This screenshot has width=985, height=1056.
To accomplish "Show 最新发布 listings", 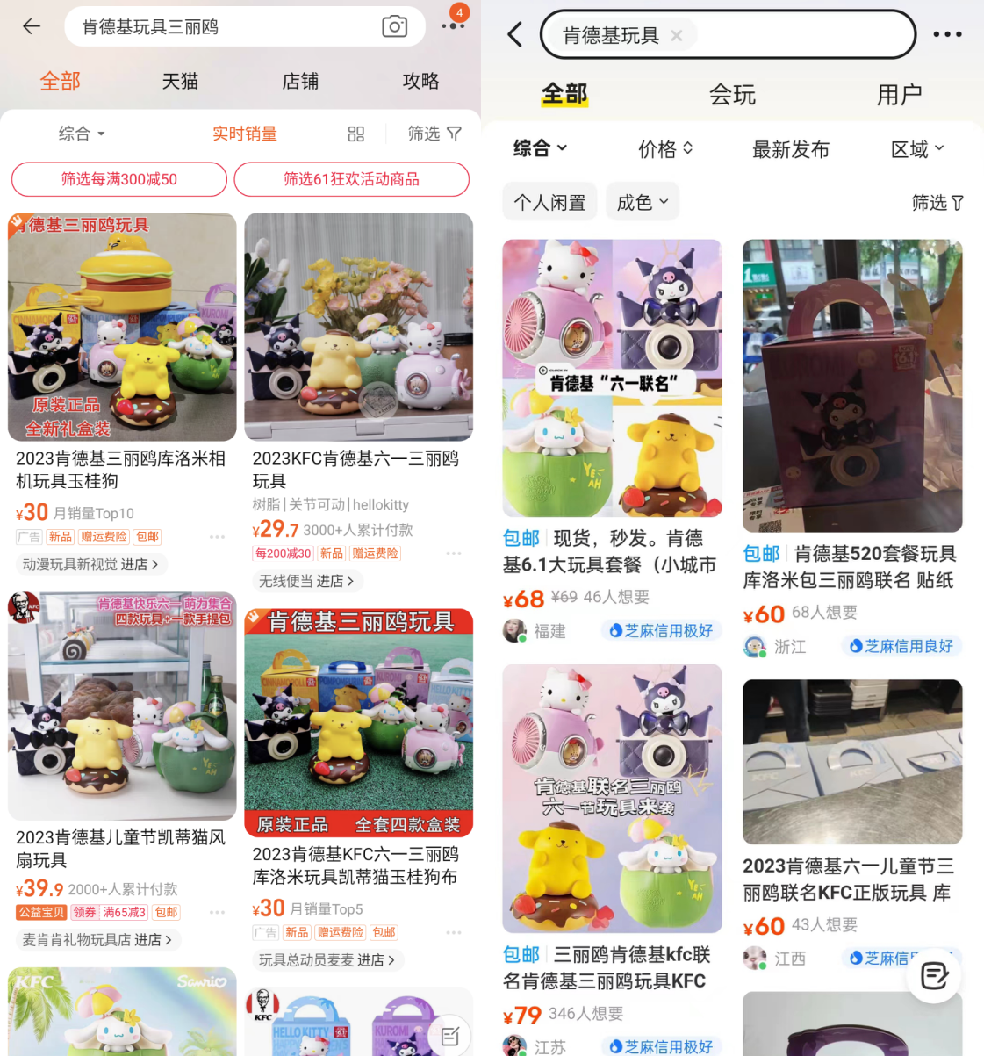I will 791,149.
